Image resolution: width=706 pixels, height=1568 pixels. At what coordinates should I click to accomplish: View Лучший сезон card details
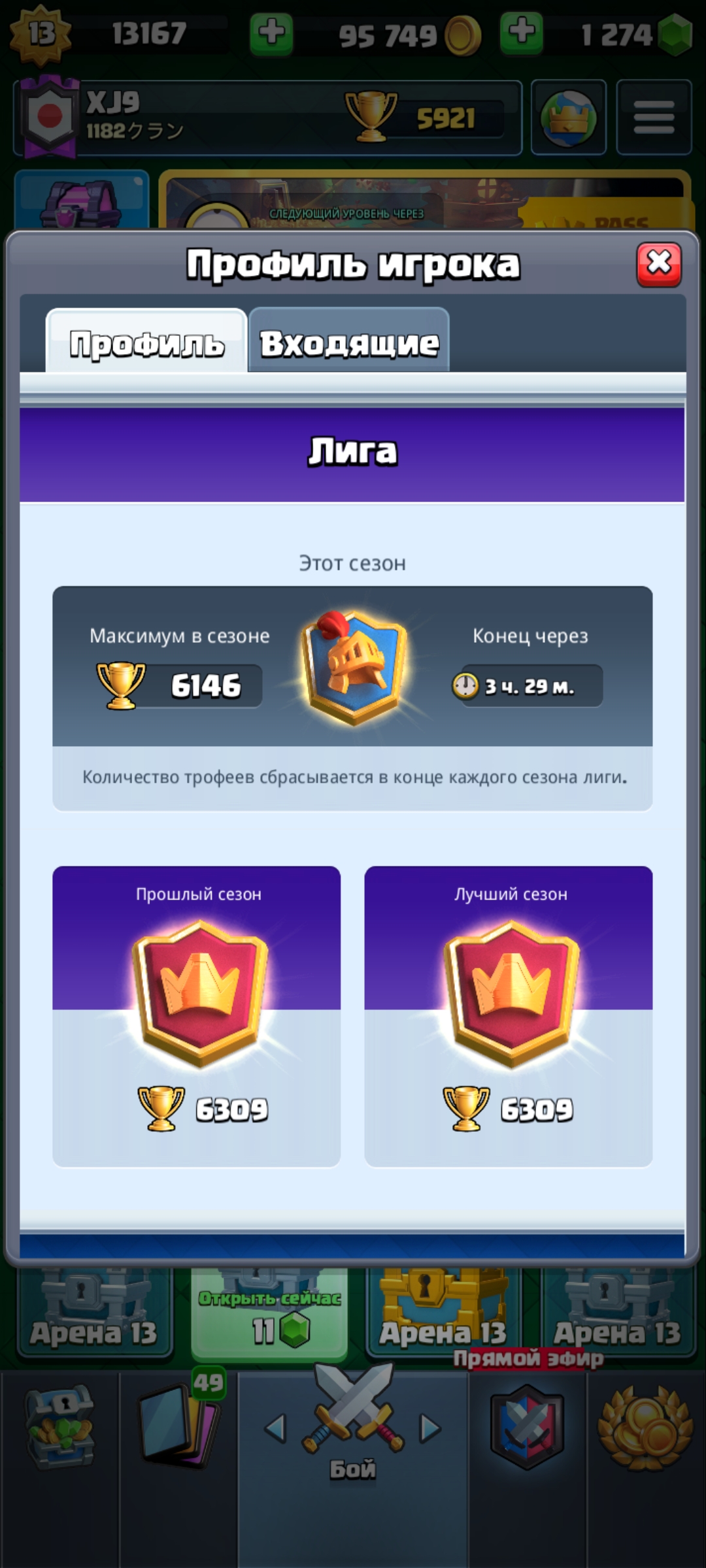pyautogui.click(x=509, y=1016)
